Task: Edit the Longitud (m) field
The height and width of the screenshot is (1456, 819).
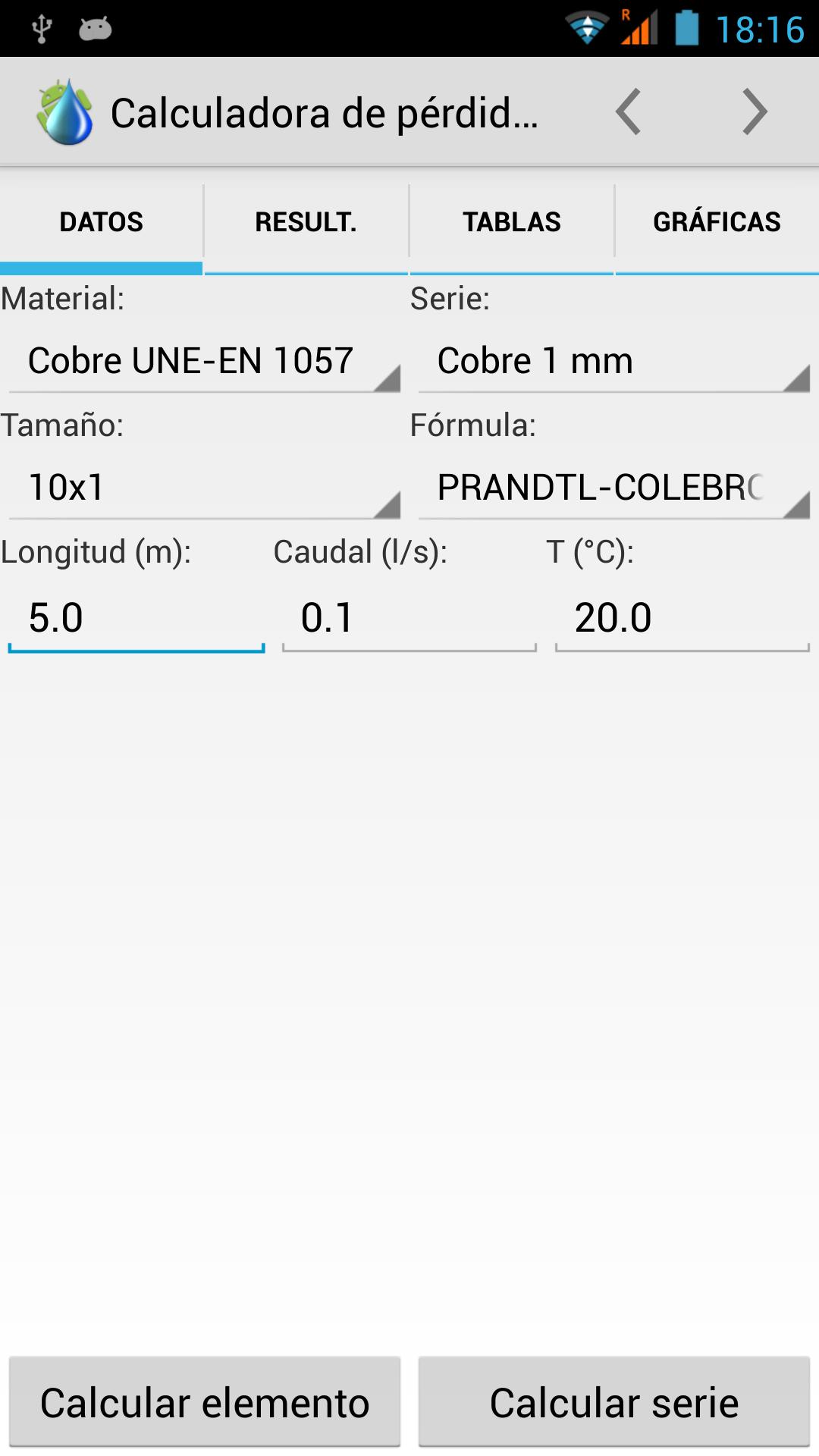Action: tap(136, 618)
